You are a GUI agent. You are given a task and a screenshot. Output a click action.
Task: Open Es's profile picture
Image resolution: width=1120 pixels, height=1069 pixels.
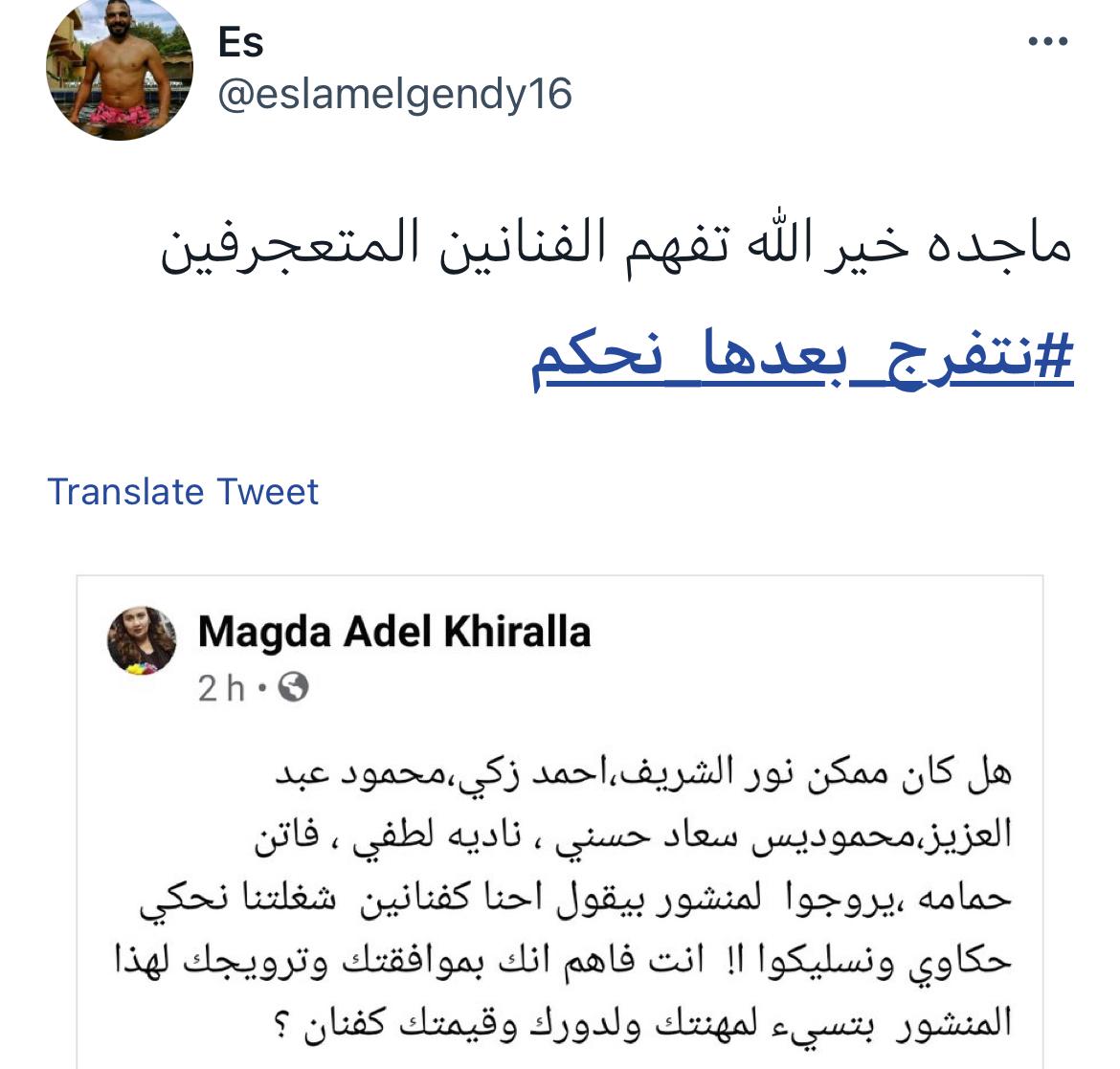(120, 72)
